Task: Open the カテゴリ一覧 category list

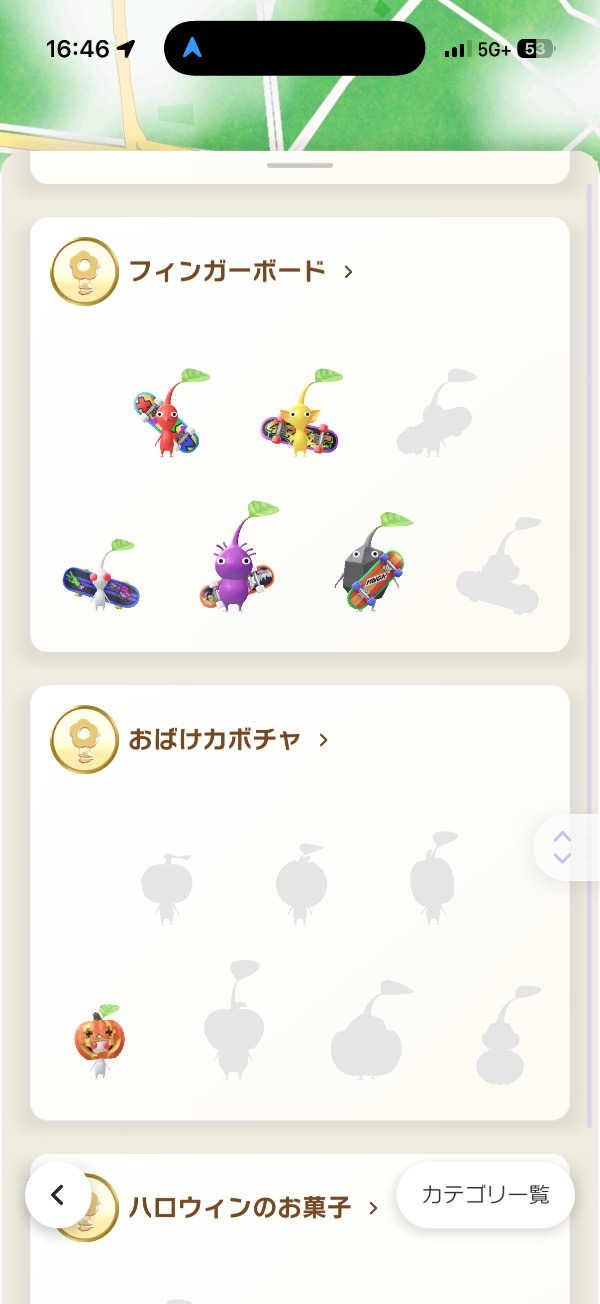Action: coord(485,1195)
